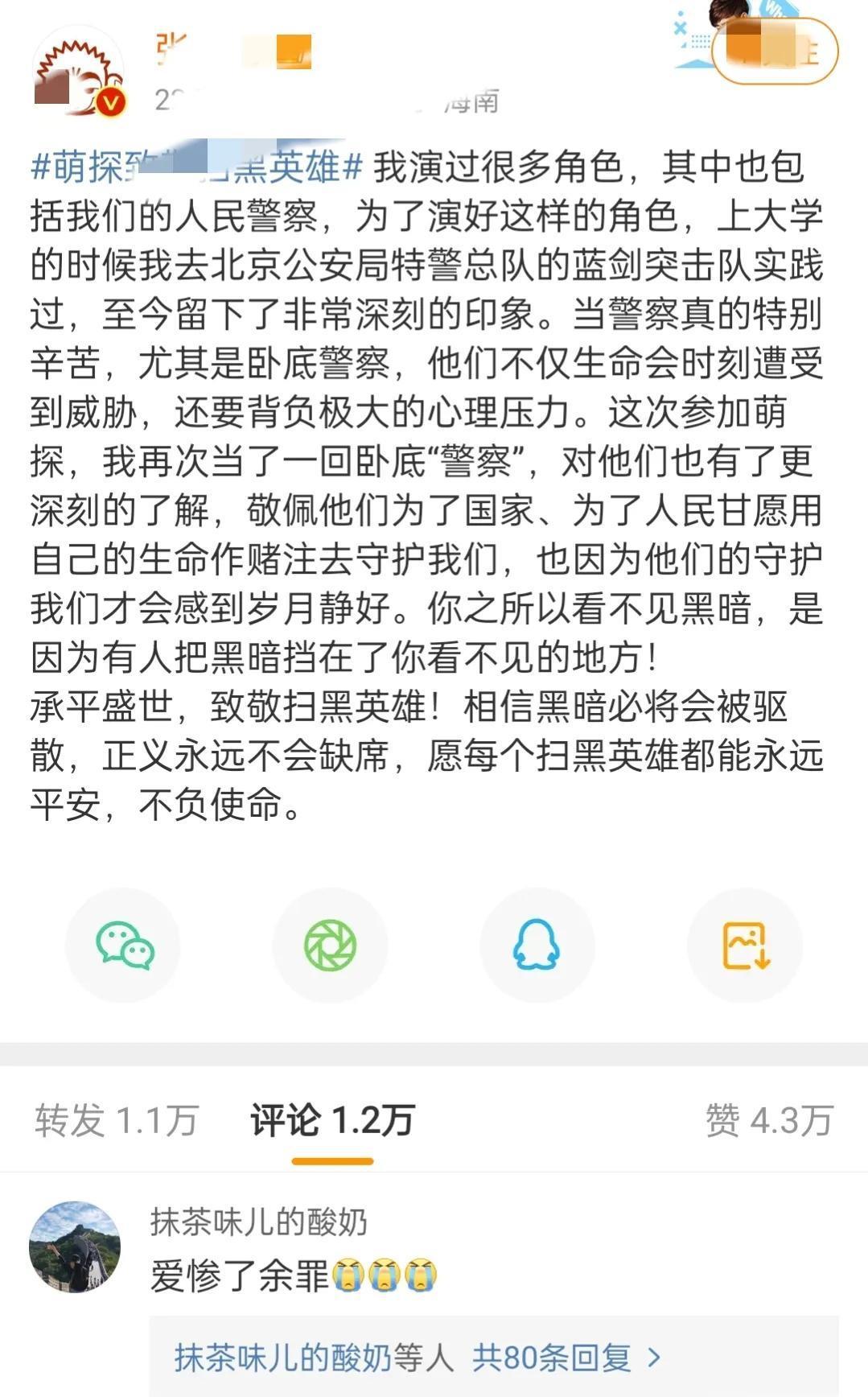Like the post via 赞 4.3万
The image size is (868, 1397).
click(x=768, y=1120)
